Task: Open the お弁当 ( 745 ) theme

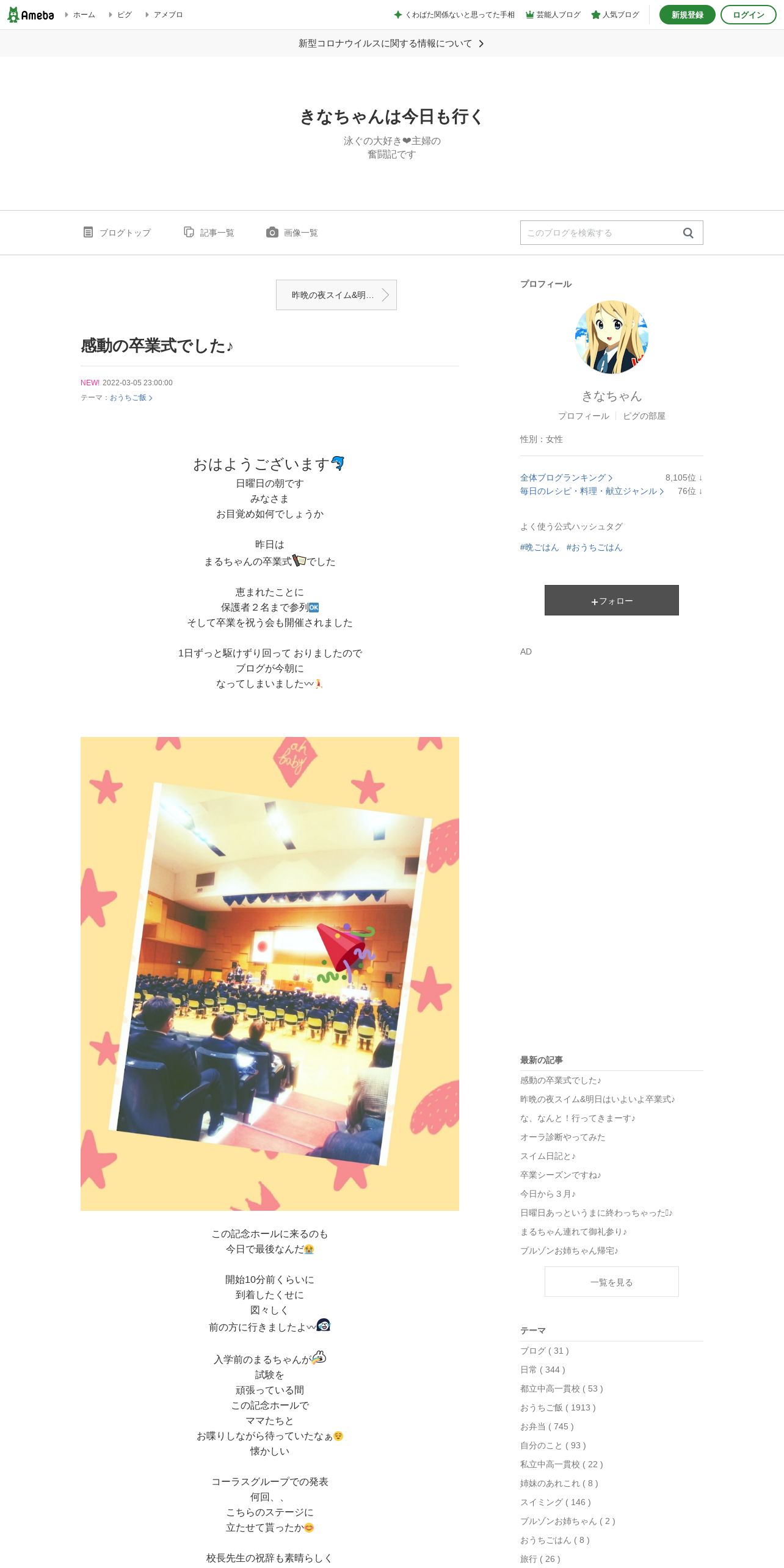Action: pyautogui.click(x=547, y=1426)
